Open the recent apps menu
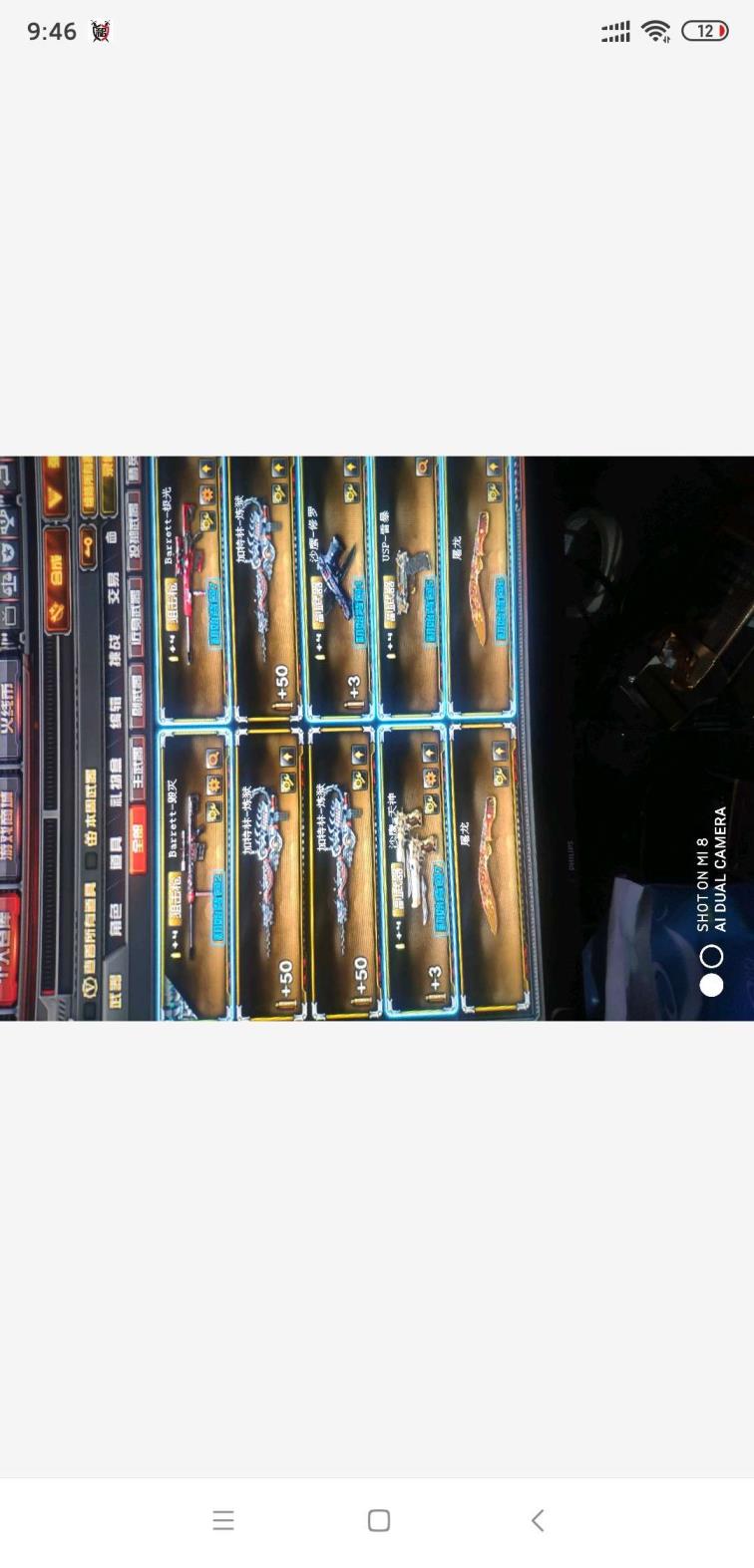The image size is (754, 1568). (223, 1520)
